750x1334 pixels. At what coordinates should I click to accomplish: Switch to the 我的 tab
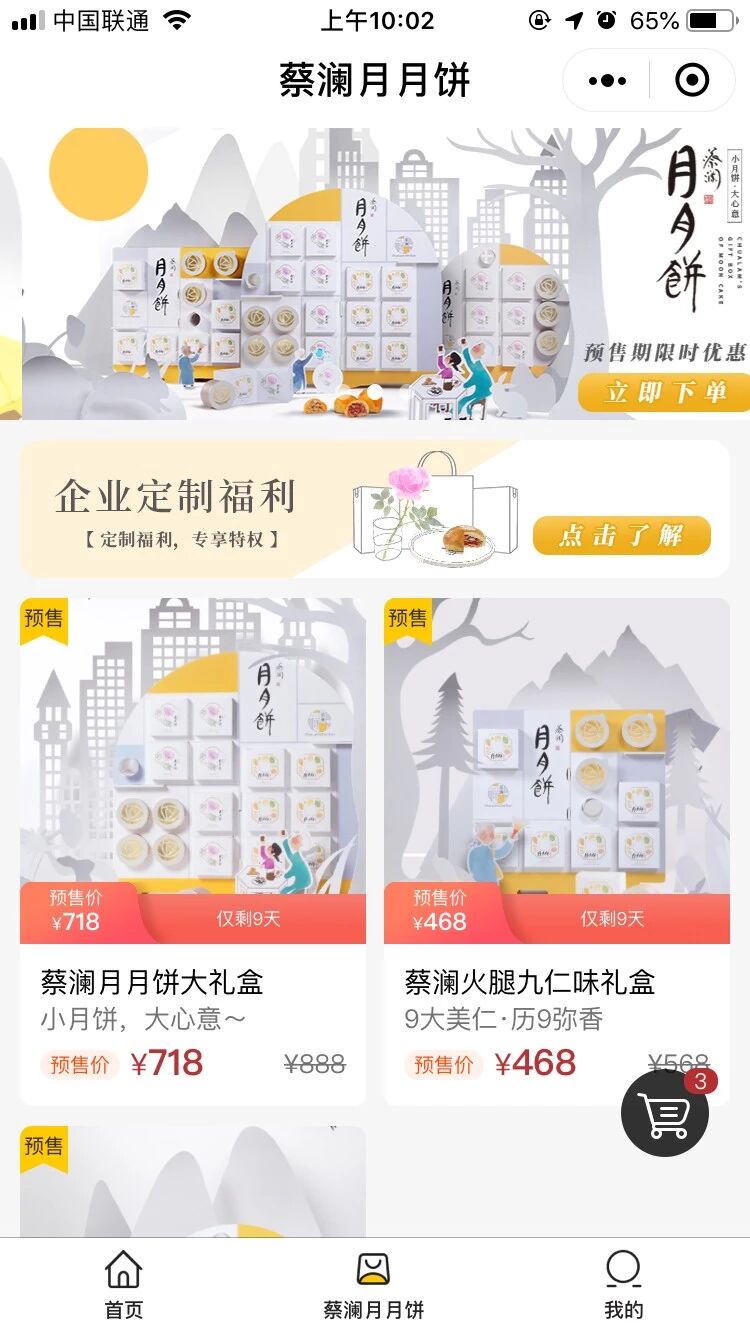(623, 1285)
